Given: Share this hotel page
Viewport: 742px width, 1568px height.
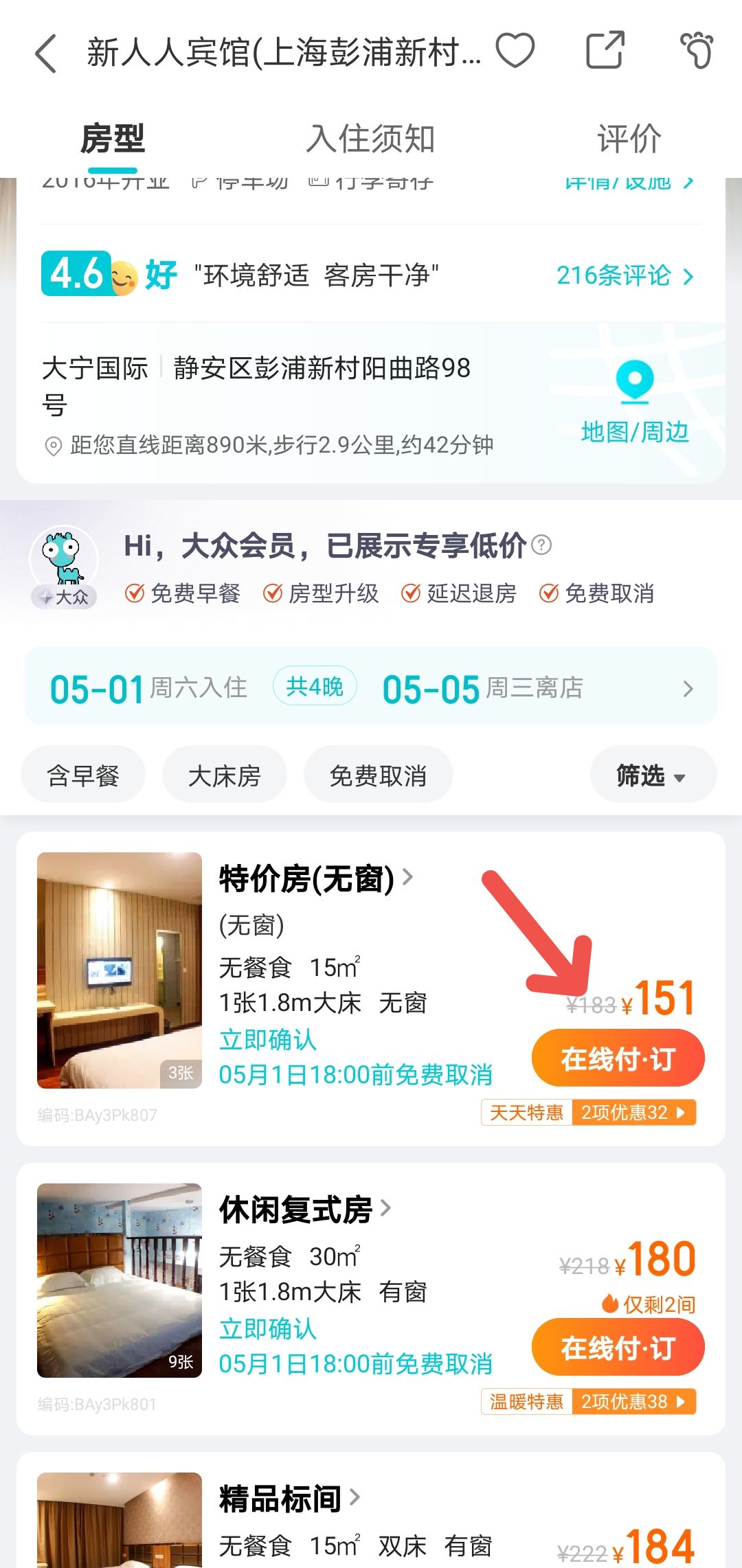Looking at the screenshot, I should 605,51.
